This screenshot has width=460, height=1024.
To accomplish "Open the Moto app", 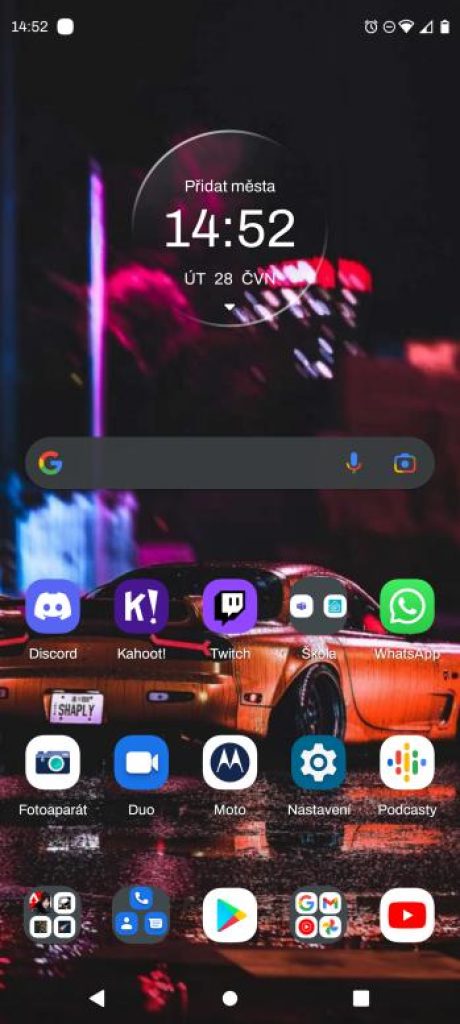I will 230,762.
